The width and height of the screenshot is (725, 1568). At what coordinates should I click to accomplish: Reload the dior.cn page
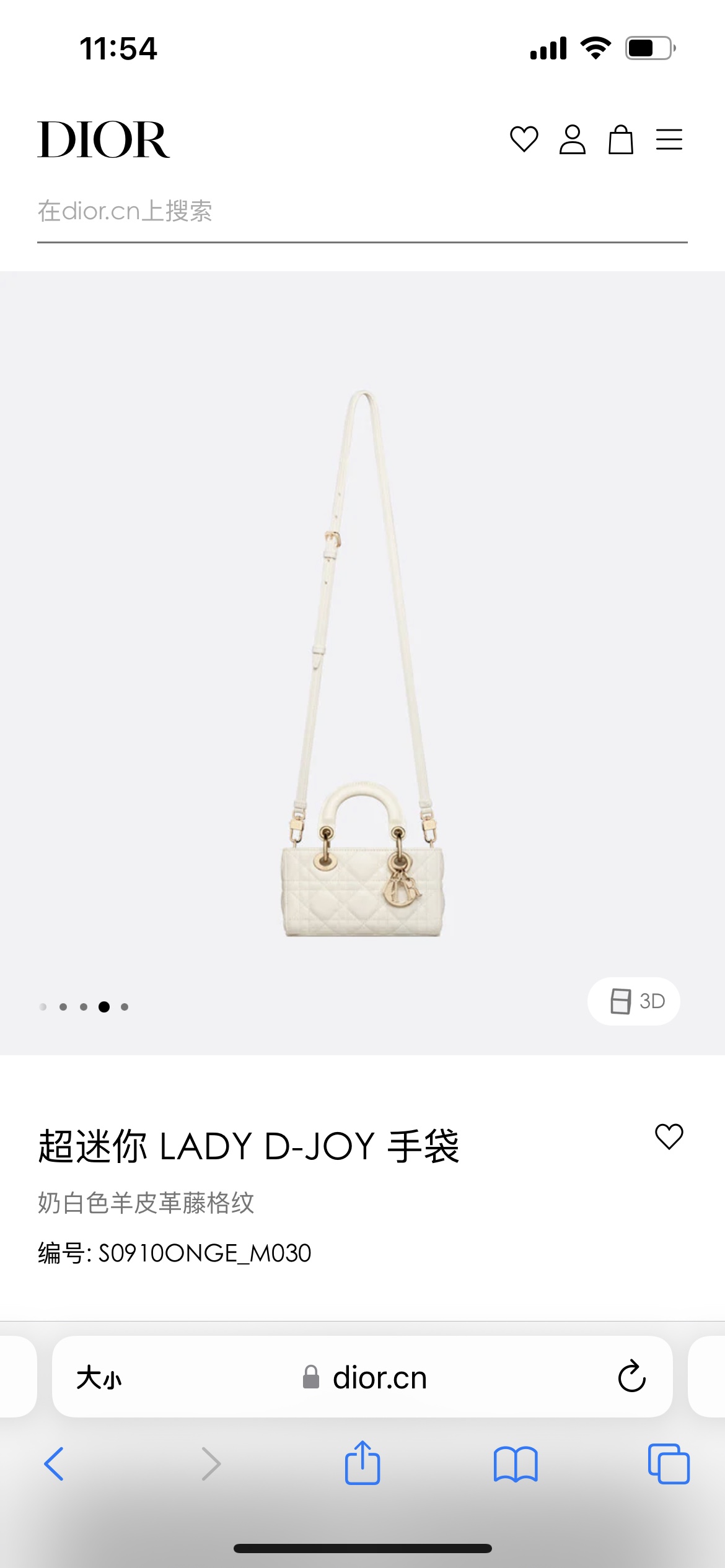point(631,1377)
